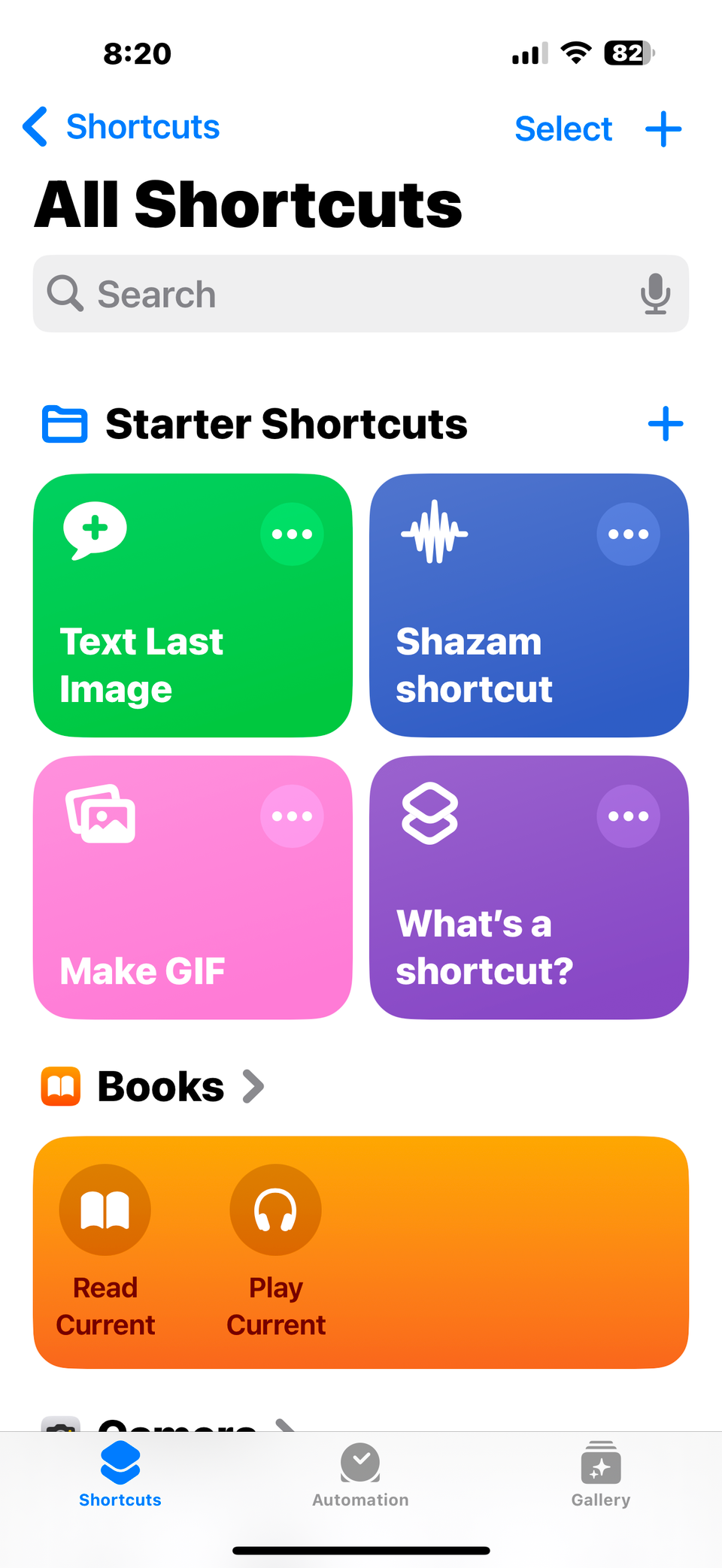
Task: Expand the Books section via its chevron
Action: coord(254,1085)
